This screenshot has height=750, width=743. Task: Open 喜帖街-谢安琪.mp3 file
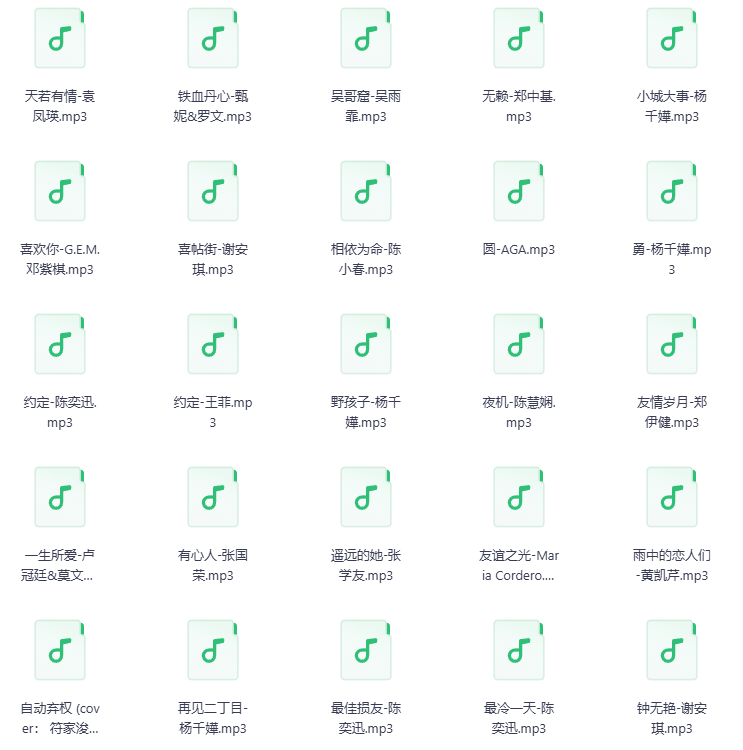(213, 191)
